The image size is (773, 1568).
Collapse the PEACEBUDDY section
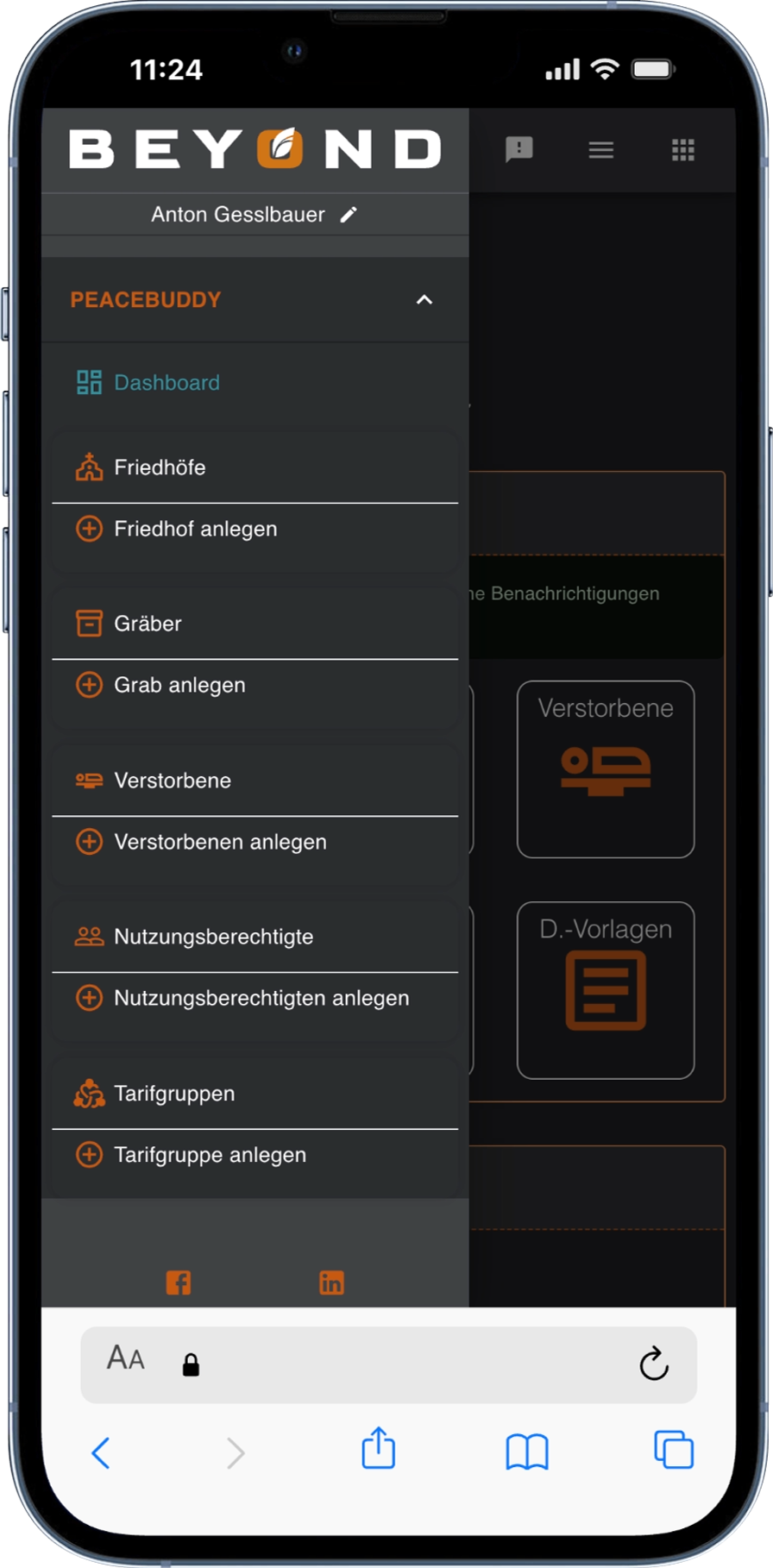click(424, 300)
